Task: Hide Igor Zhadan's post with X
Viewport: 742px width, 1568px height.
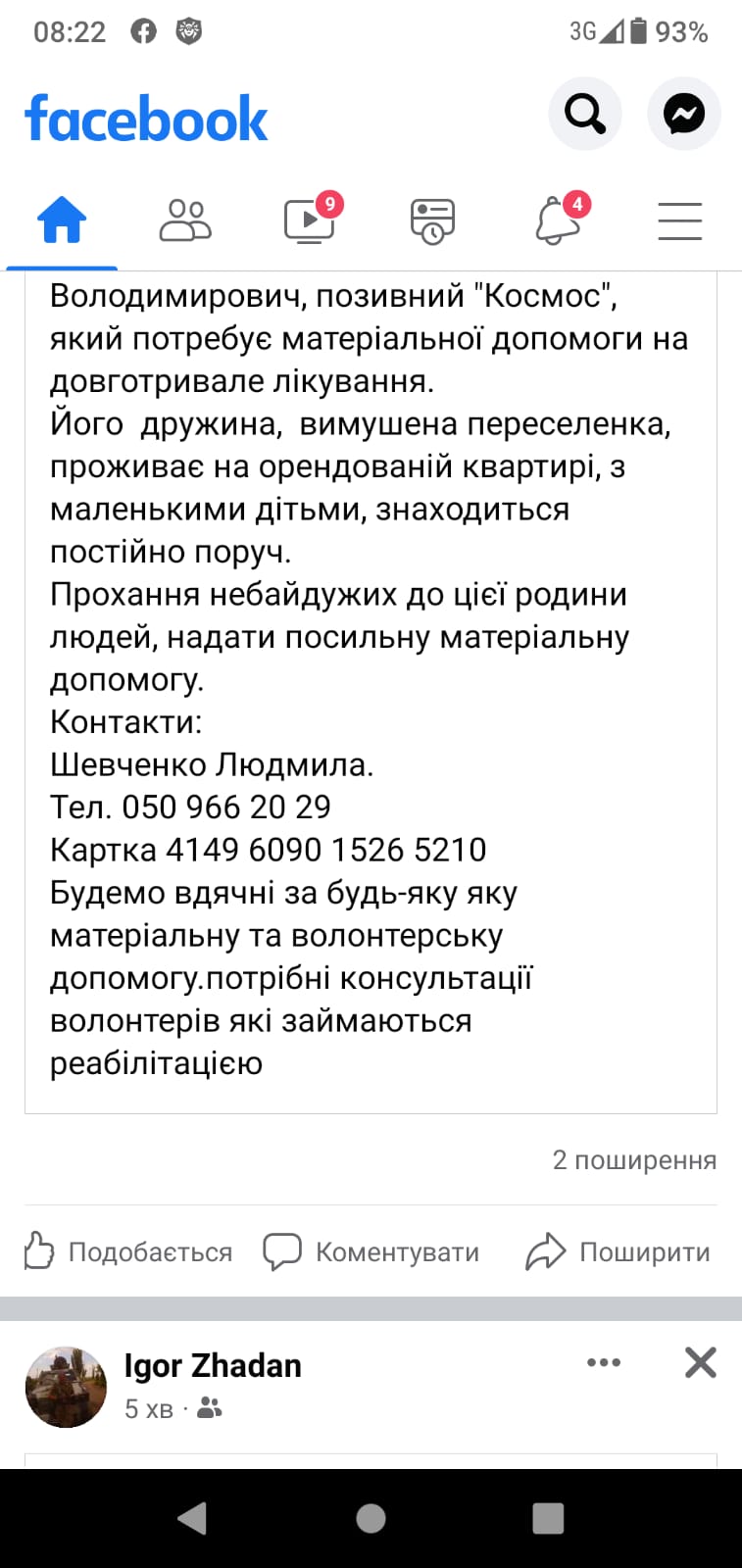Action: (700, 1362)
